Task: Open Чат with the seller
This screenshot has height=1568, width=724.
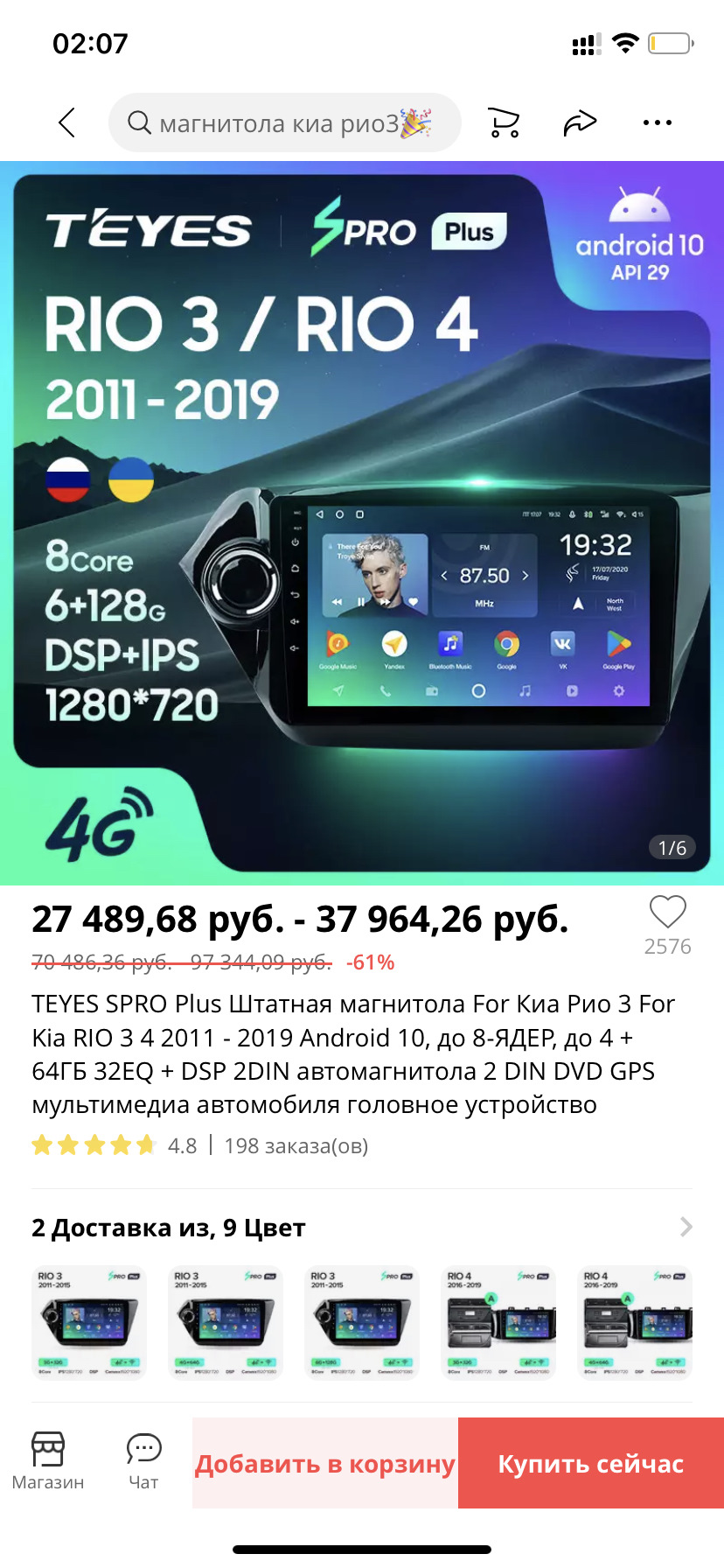Action: 143,1460
